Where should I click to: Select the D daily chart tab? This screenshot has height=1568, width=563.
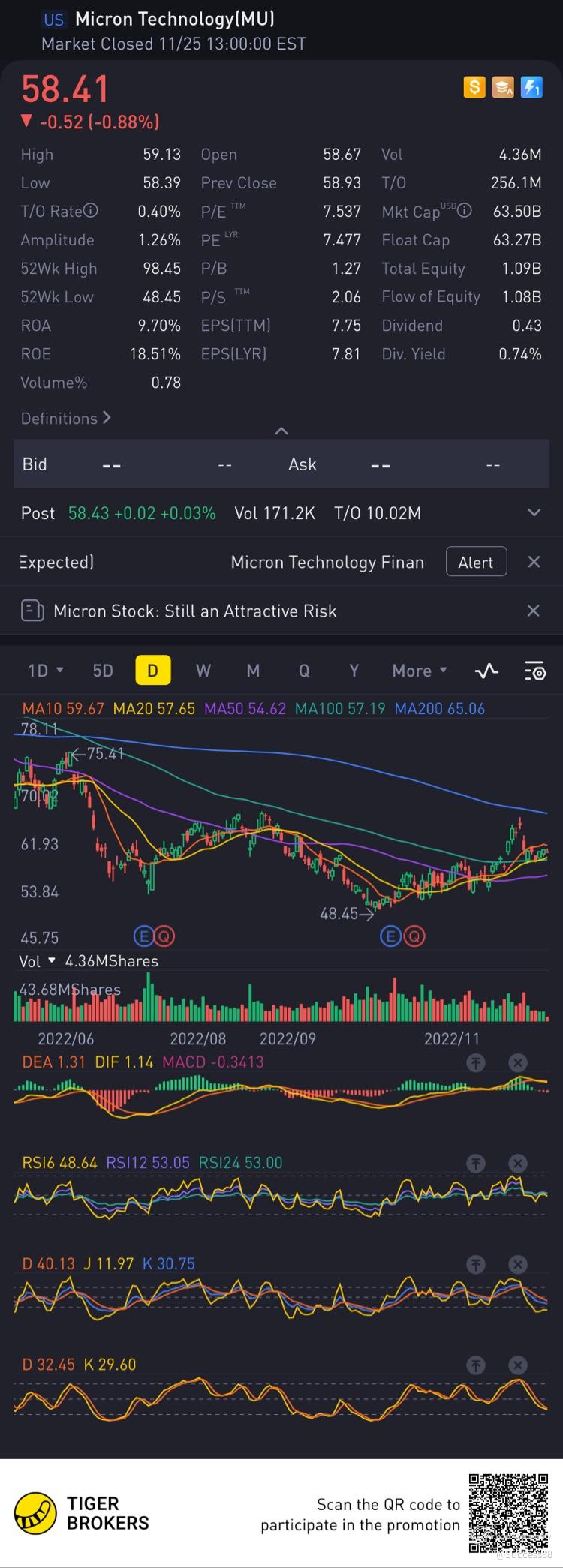click(153, 671)
